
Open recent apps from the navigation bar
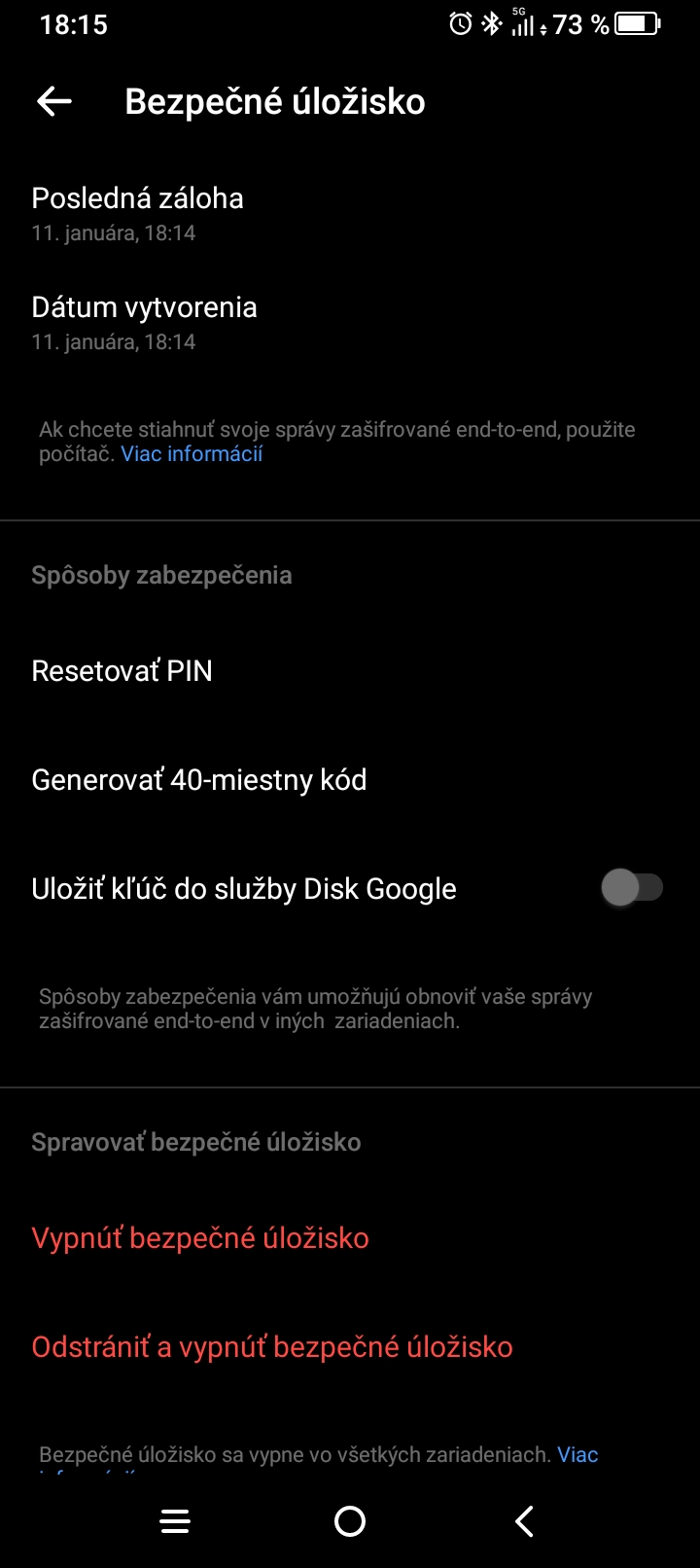click(x=175, y=1521)
